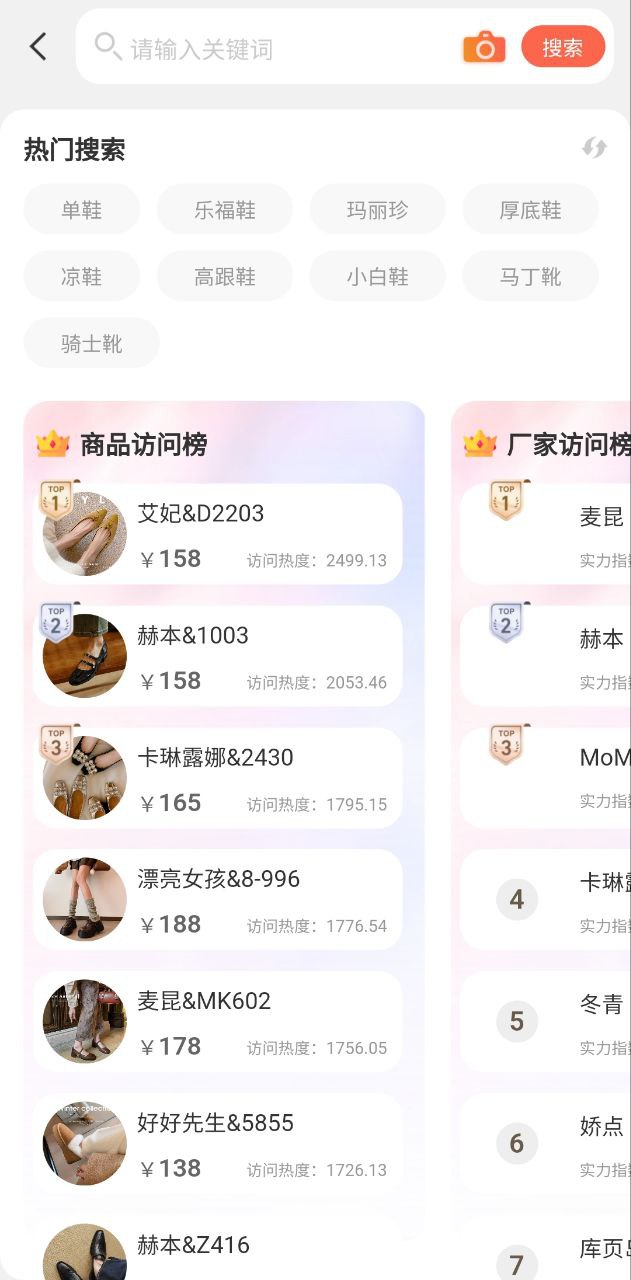The image size is (631, 1280).
Task: Tap the 骑士靴 chip
Action: pos(91,344)
